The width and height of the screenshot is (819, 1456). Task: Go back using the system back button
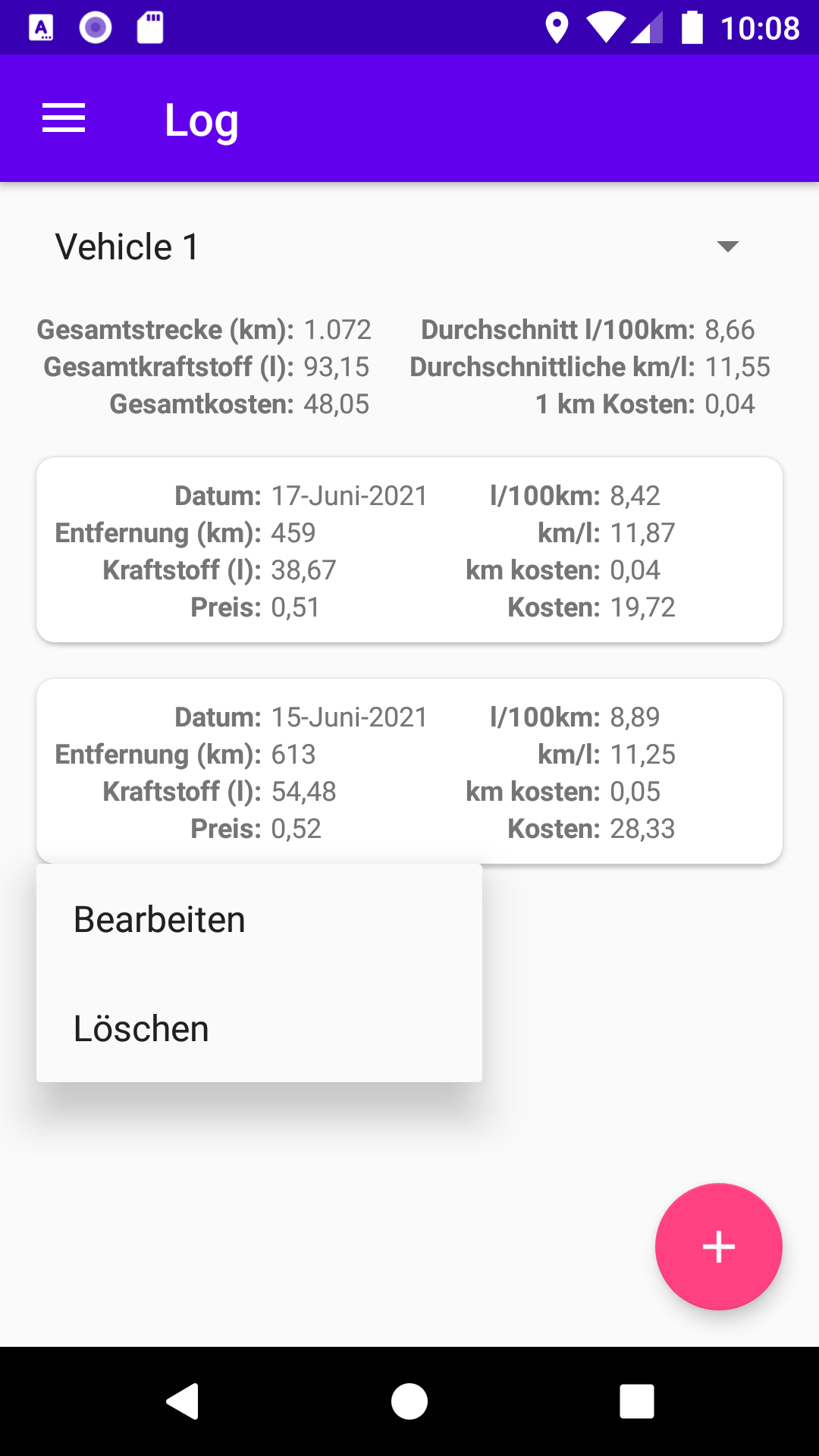tap(183, 1401)
